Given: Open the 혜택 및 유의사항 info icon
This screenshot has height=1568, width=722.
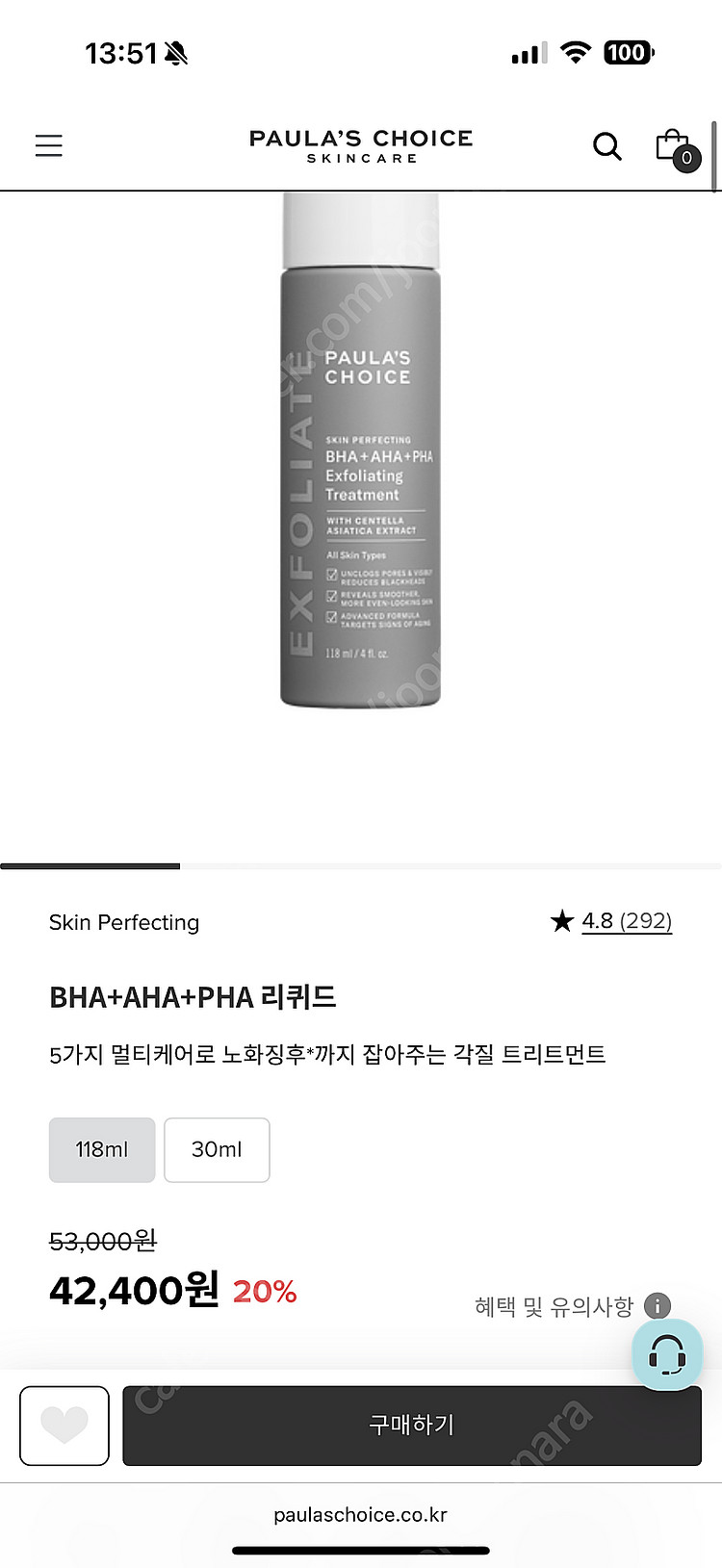Looking at the screenshot, I should (658, 1306).
